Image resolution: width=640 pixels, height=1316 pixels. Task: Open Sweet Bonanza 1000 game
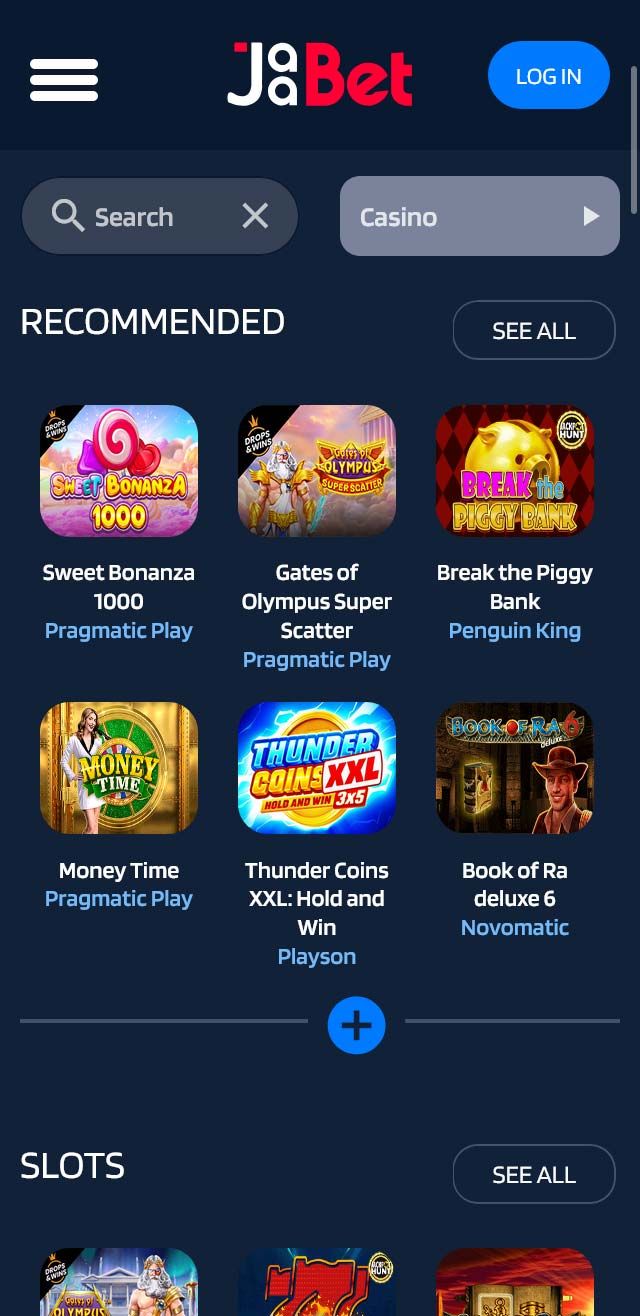pyautogui.click(x=119, y=471)
